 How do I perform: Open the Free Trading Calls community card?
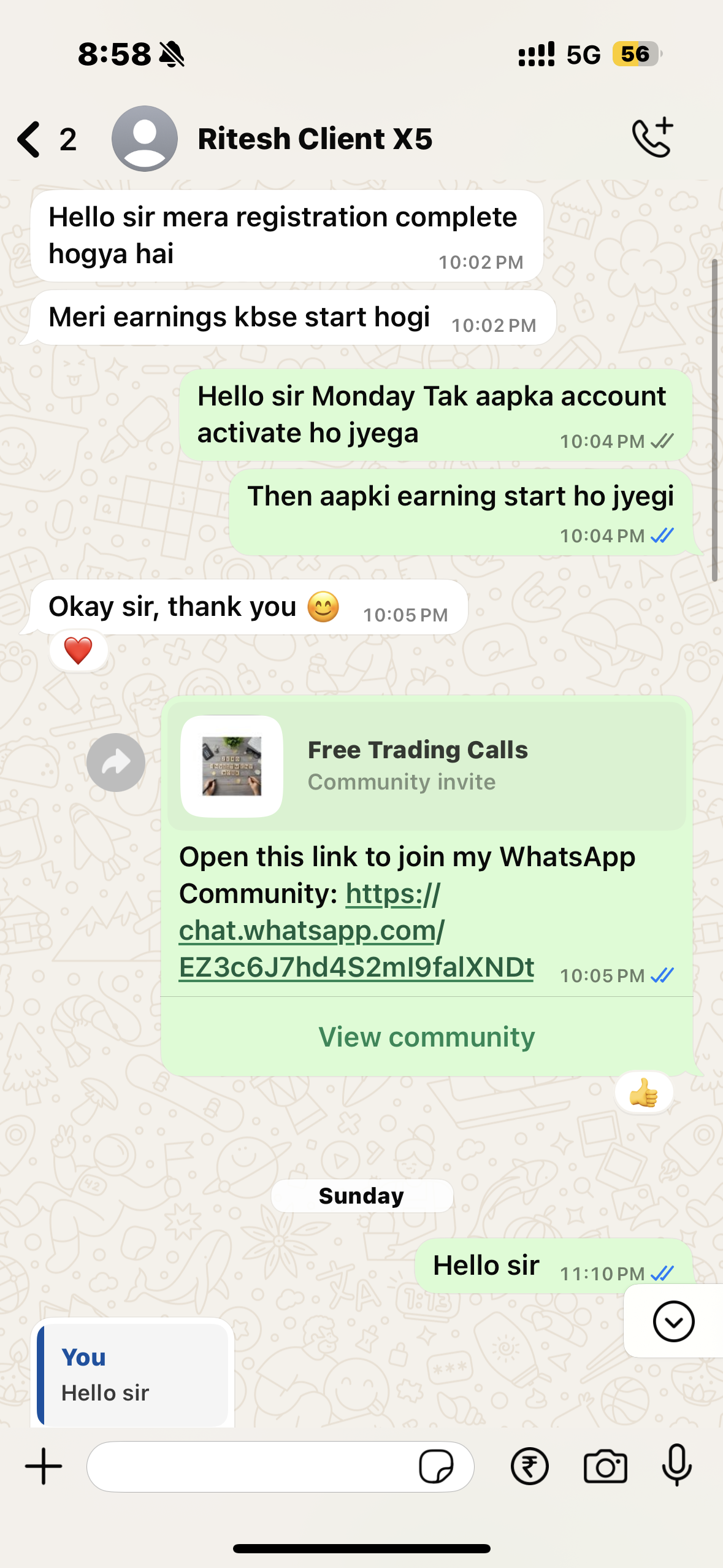point(426,766)
